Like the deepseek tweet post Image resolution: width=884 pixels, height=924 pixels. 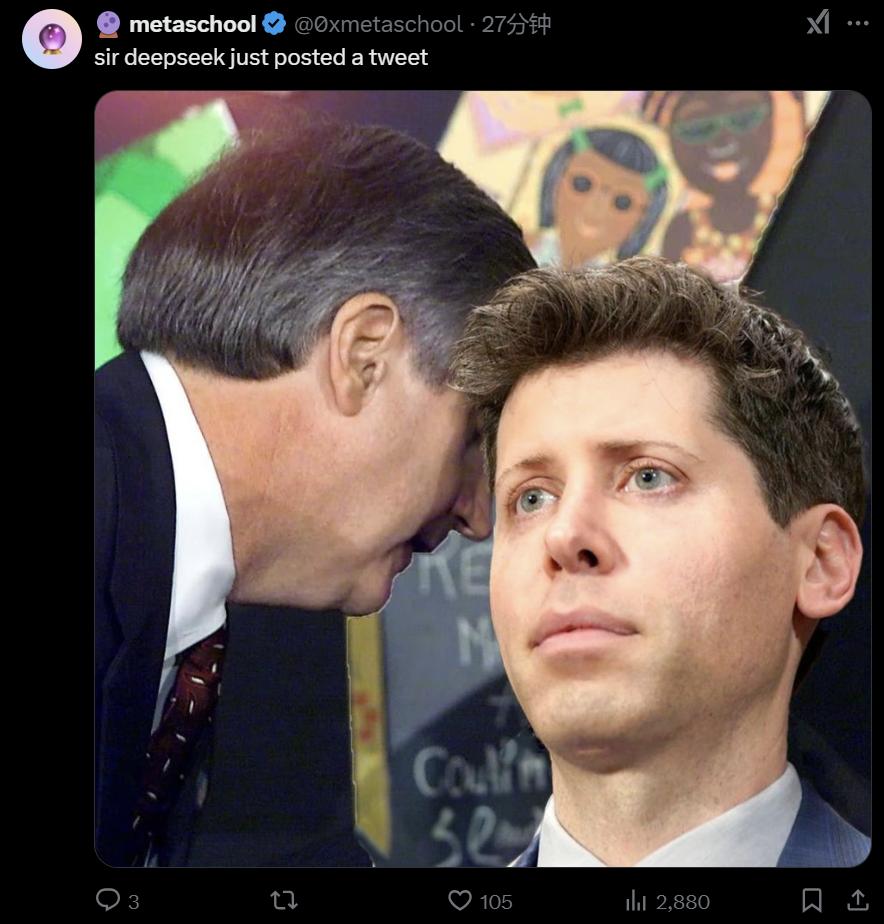pos(460,900)
